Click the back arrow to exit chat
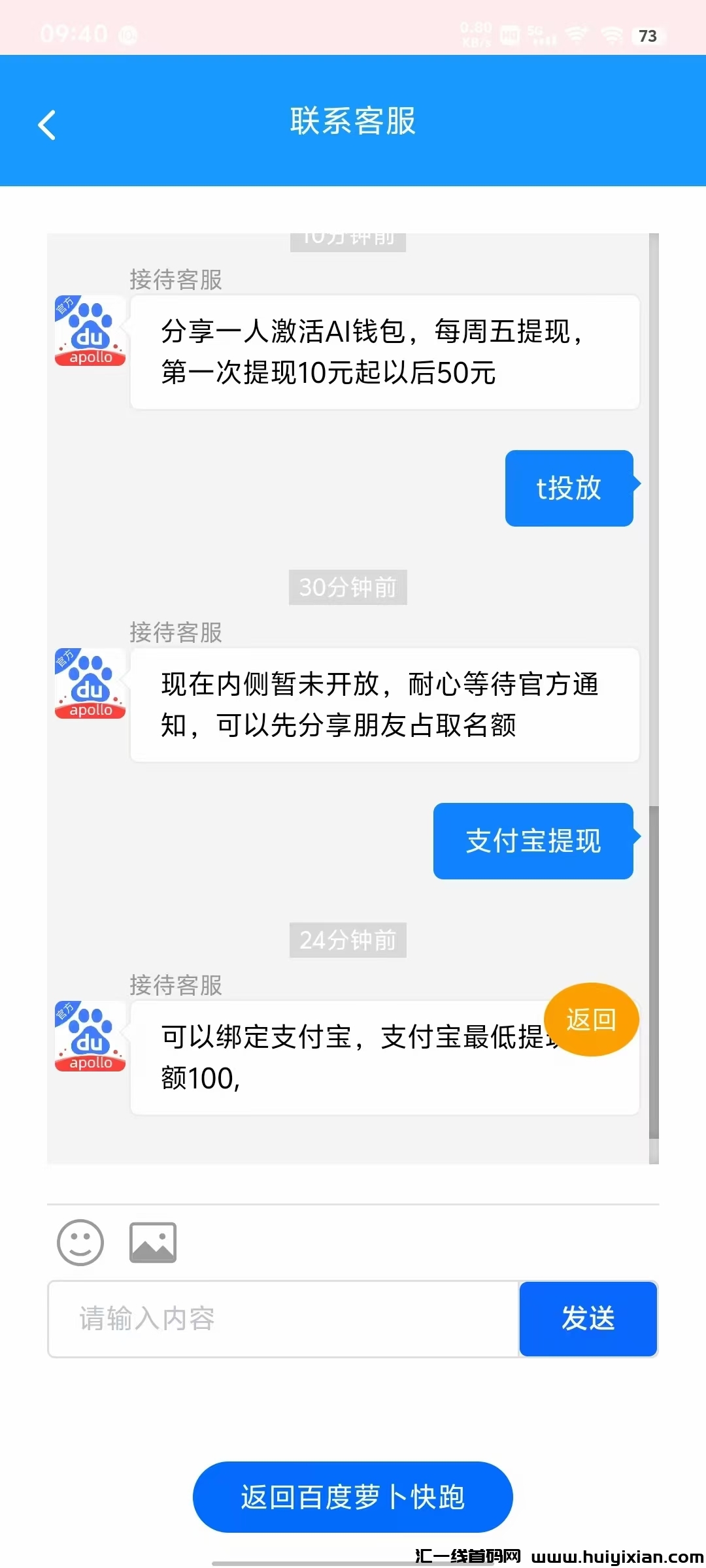Screen dimensions: 706x1568 click(x=46, y=124)
